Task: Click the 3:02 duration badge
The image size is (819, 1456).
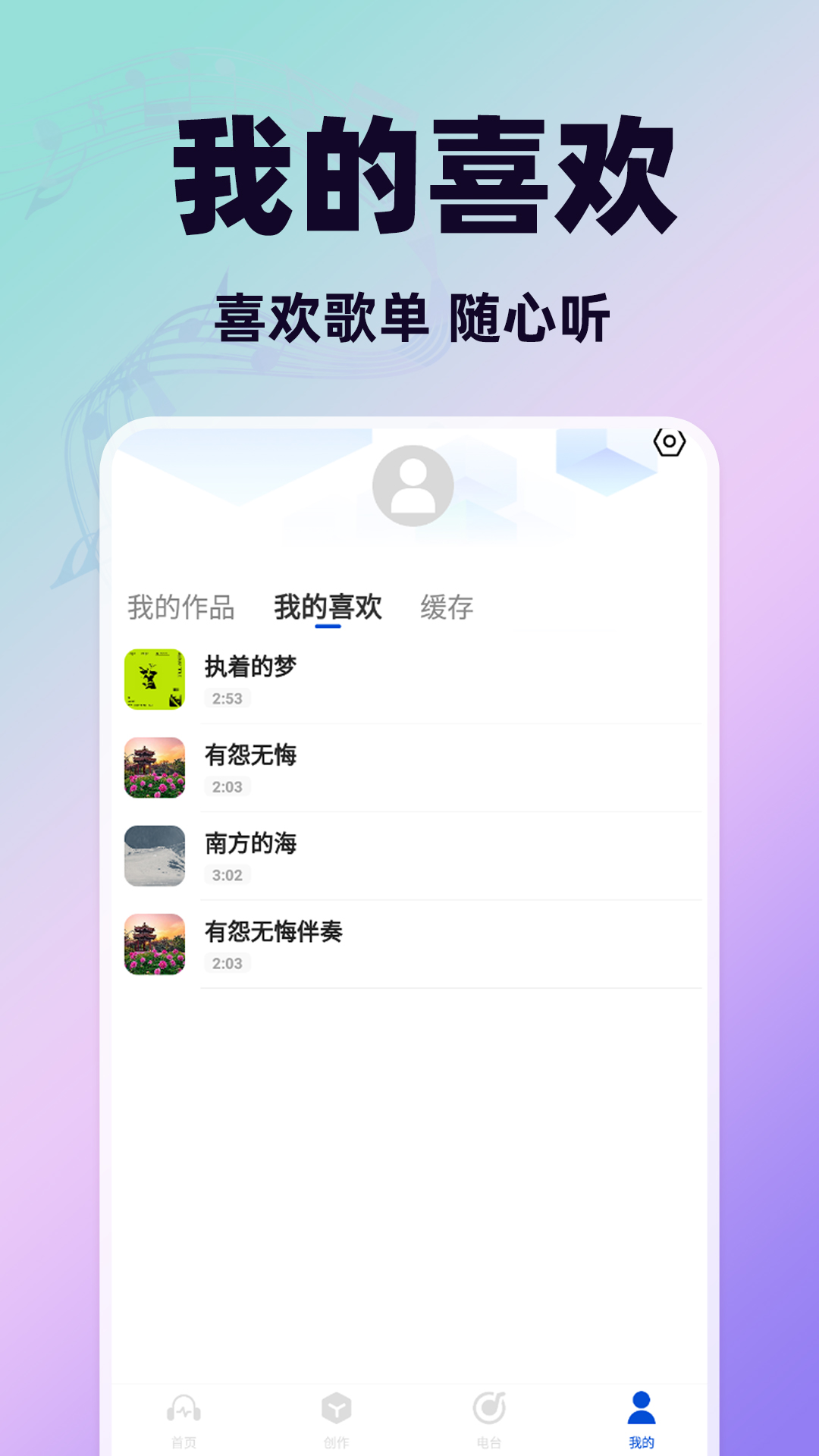Action: 227,875
